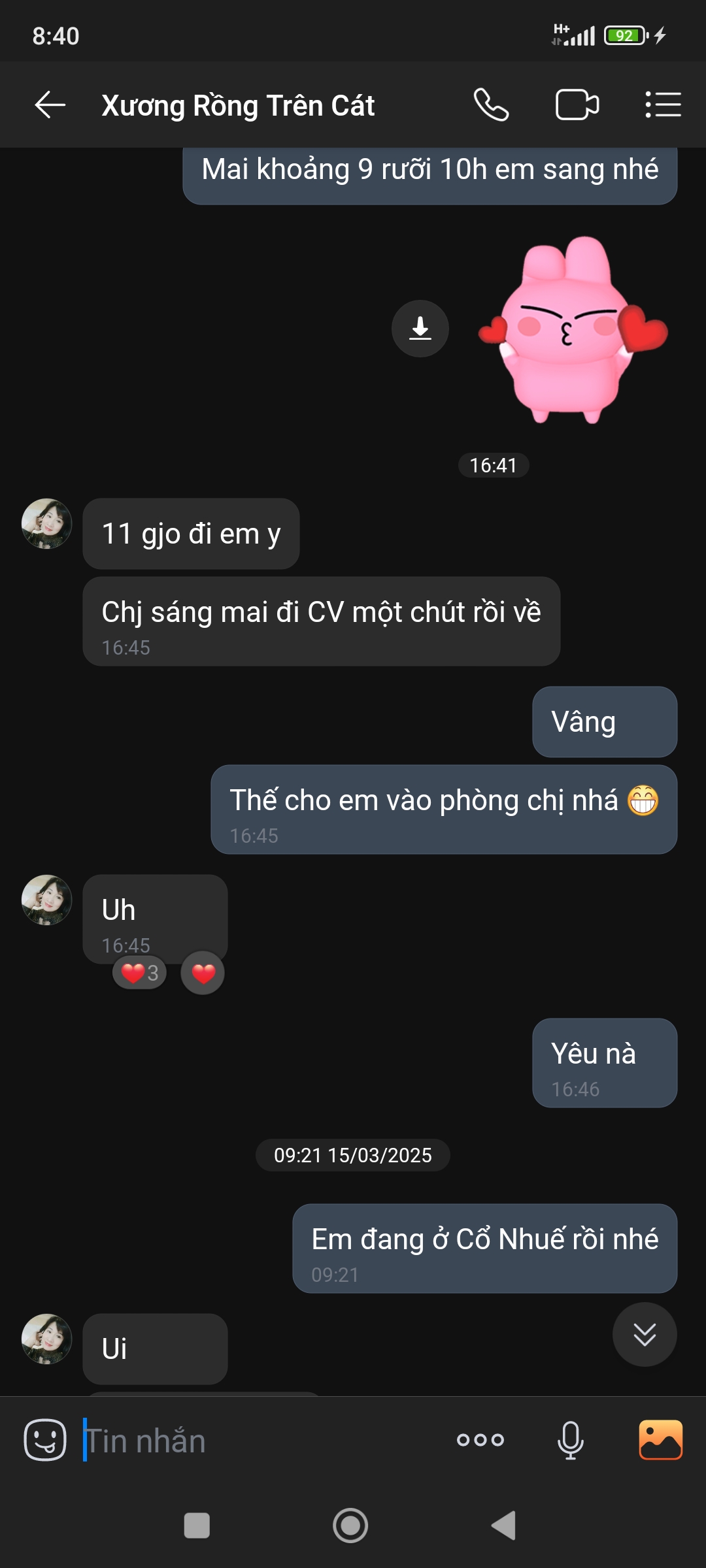Go to the Android home screen
Viewport: 706px width, 1568px height.
(x=350, y=1526)
